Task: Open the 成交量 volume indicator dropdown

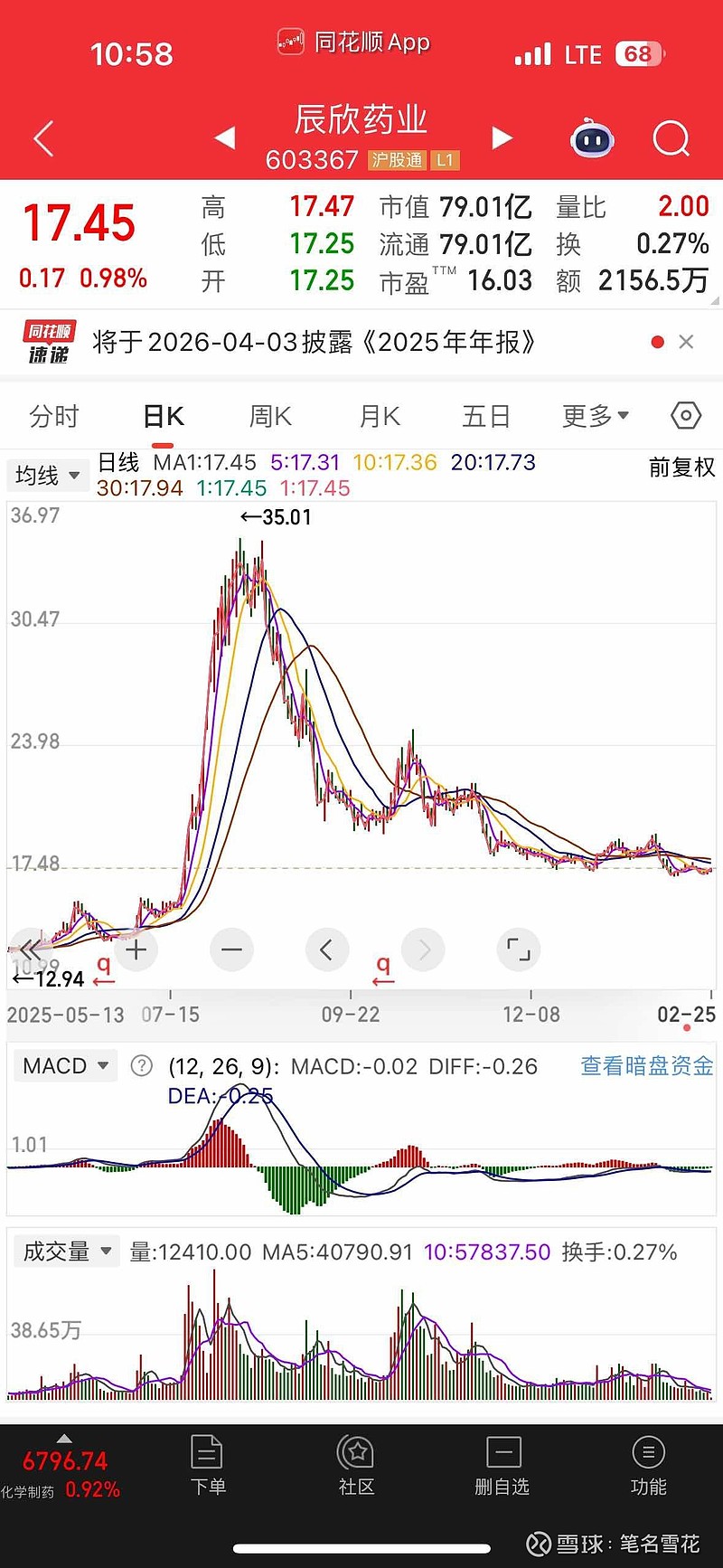Action: 67,1251
